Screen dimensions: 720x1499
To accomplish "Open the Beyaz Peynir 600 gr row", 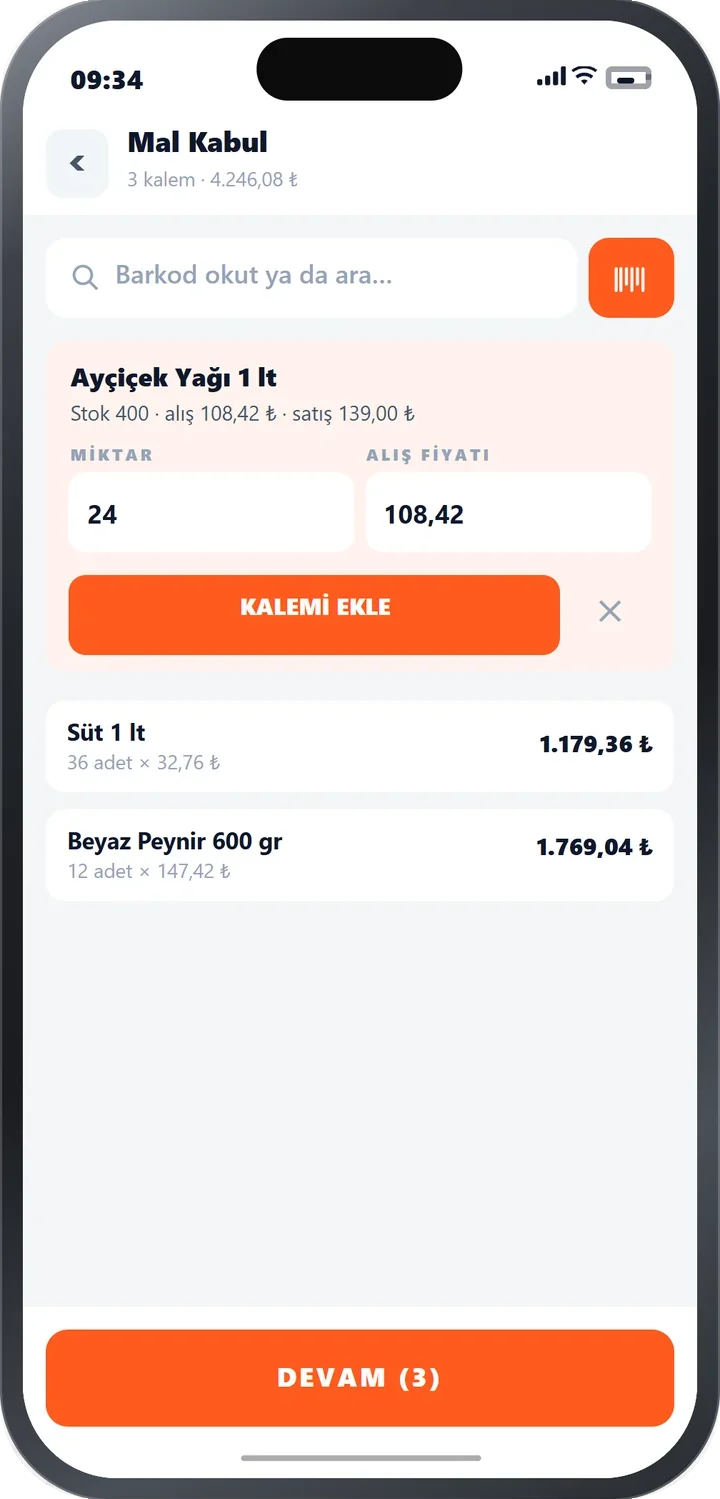I will point(360,855).
